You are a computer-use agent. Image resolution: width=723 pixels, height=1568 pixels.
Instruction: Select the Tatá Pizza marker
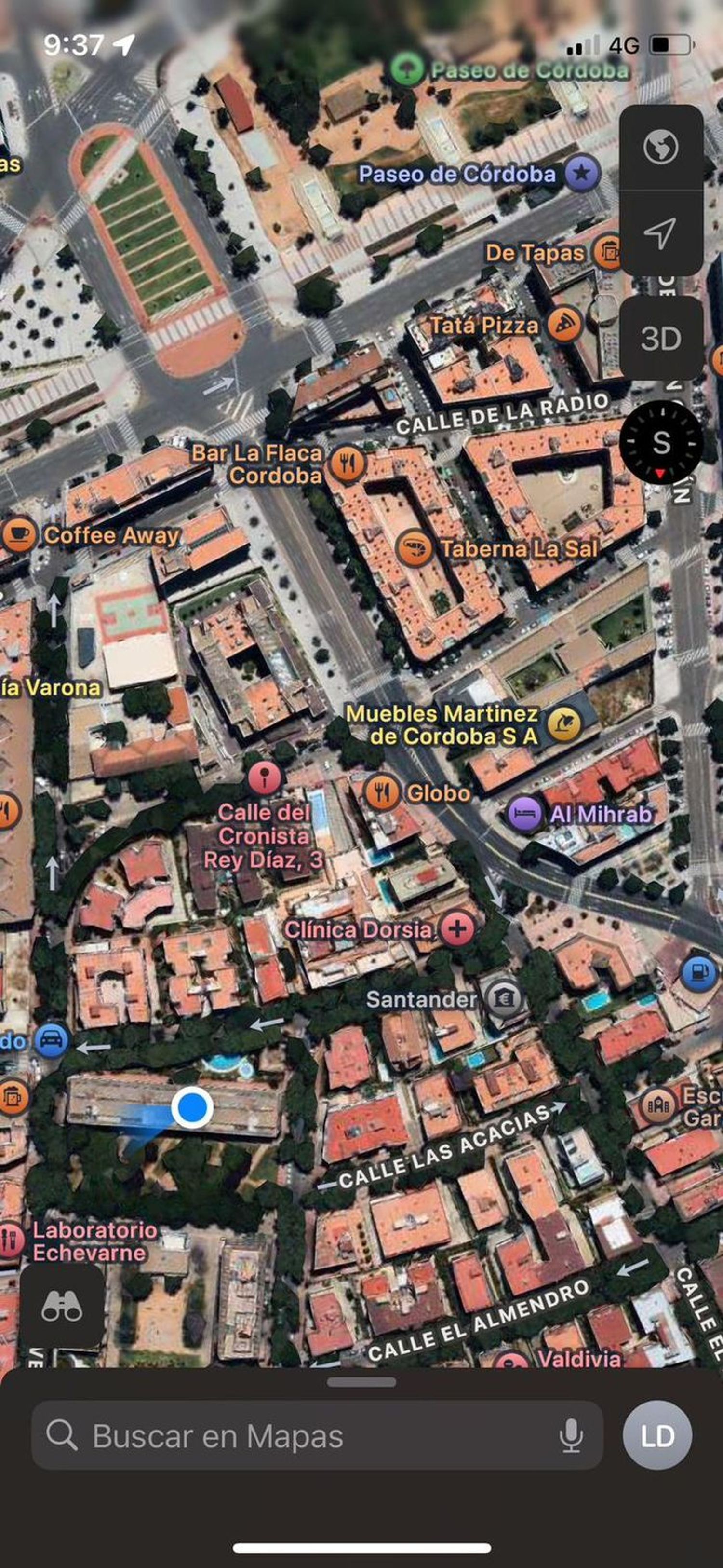point(564,325)
